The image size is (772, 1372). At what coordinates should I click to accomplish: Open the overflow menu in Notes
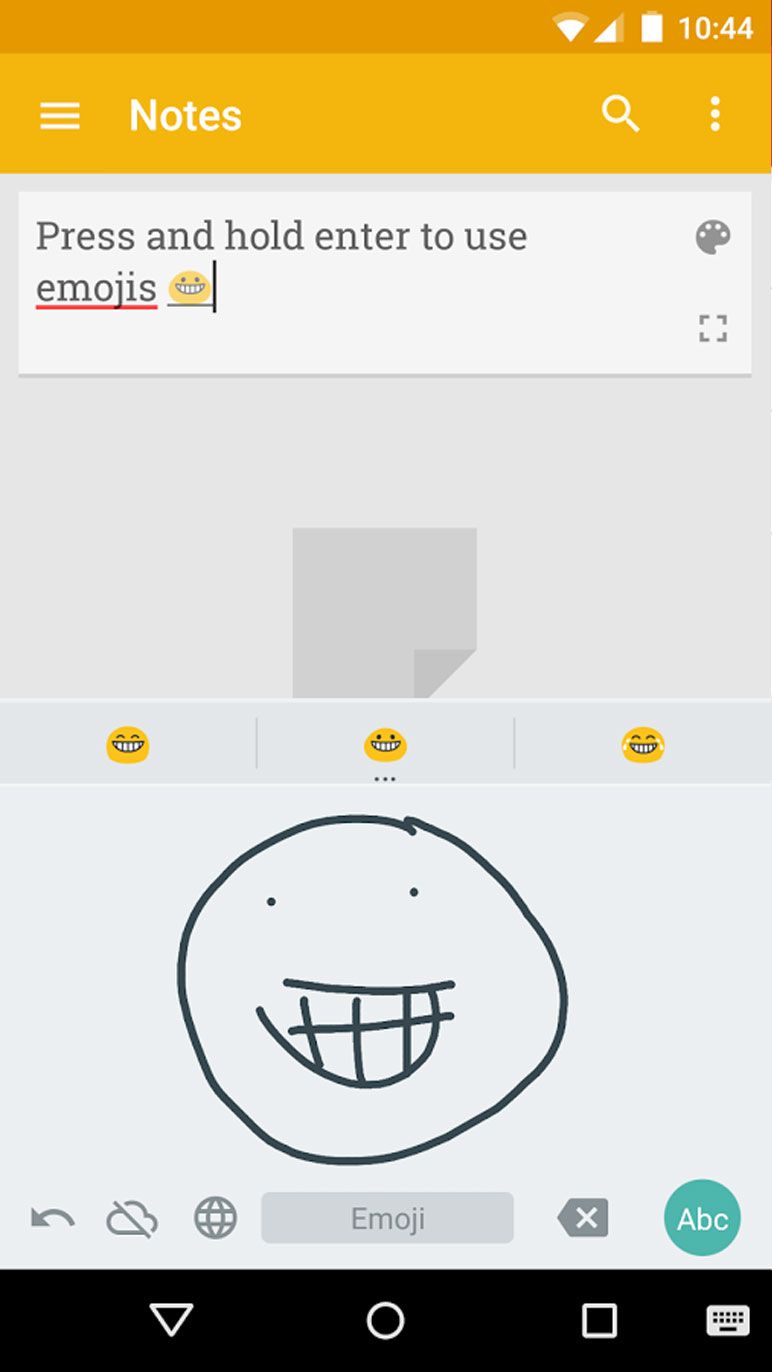coord(714,115)
